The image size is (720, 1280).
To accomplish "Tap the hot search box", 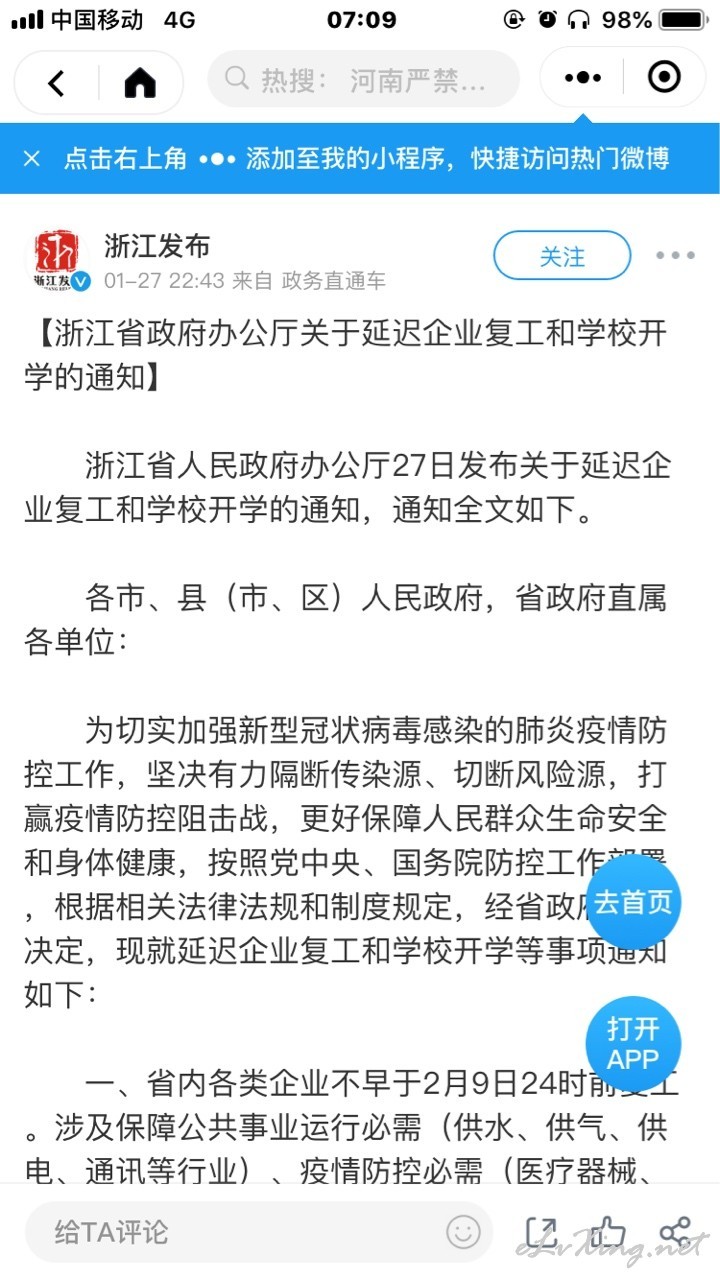I will 363,79.
